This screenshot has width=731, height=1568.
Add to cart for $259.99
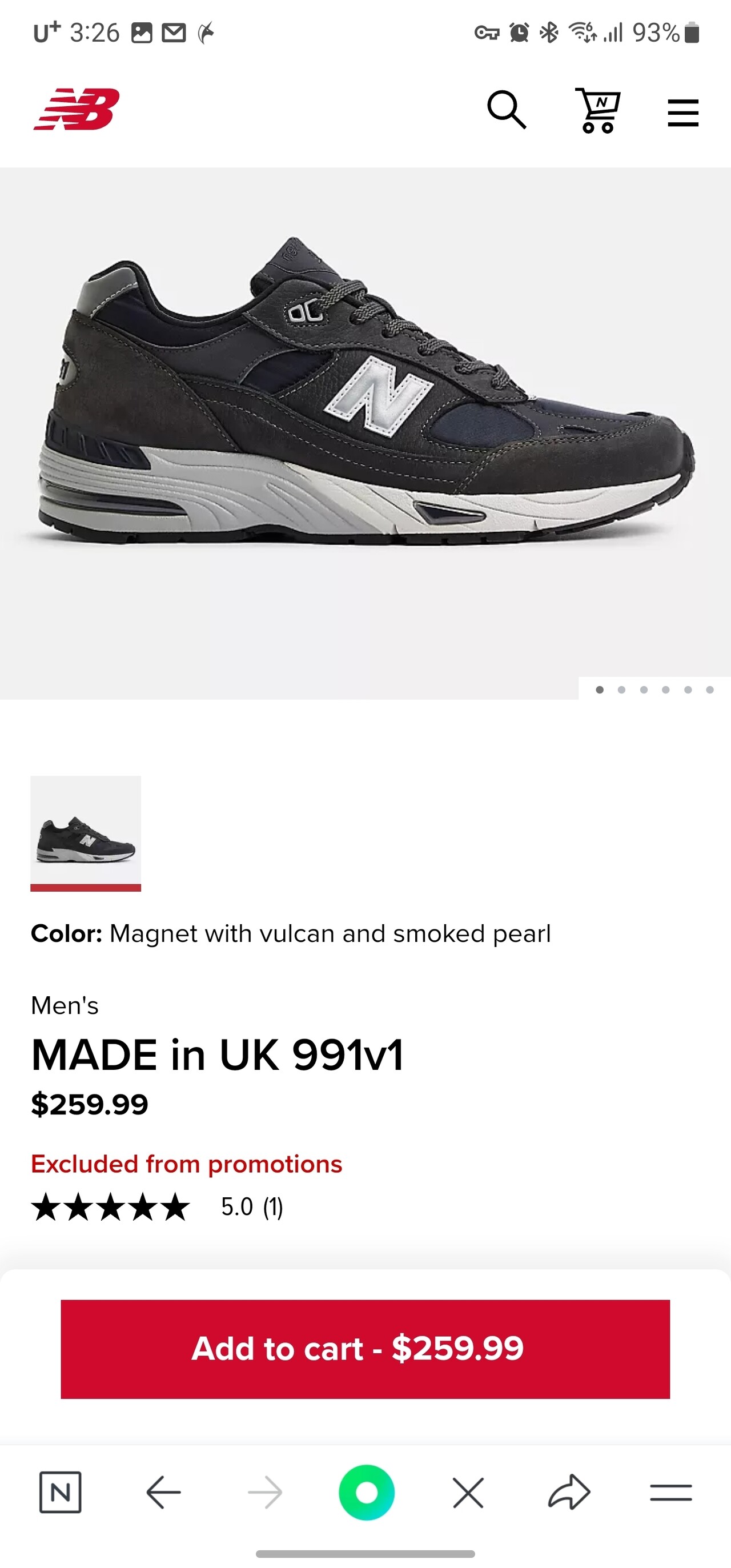point(365,1348)
